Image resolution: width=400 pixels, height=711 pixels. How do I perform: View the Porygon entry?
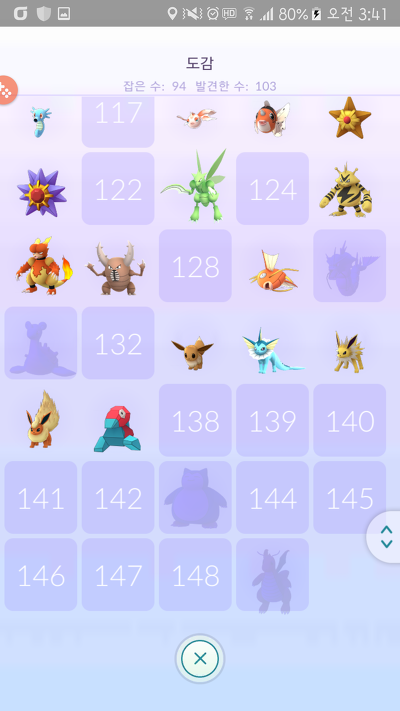[117, 429]
